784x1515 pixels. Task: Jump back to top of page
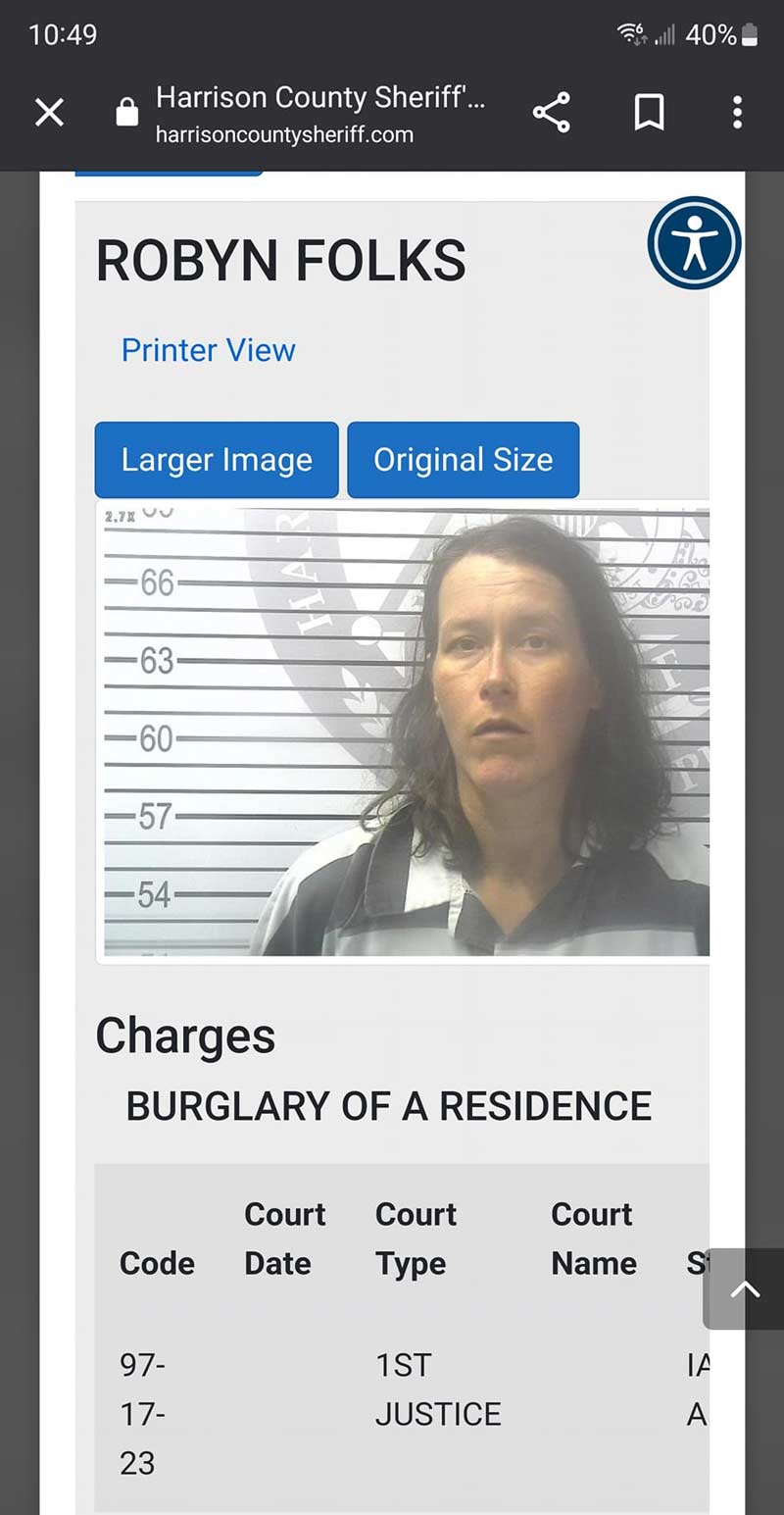(x=744, y=1288)
